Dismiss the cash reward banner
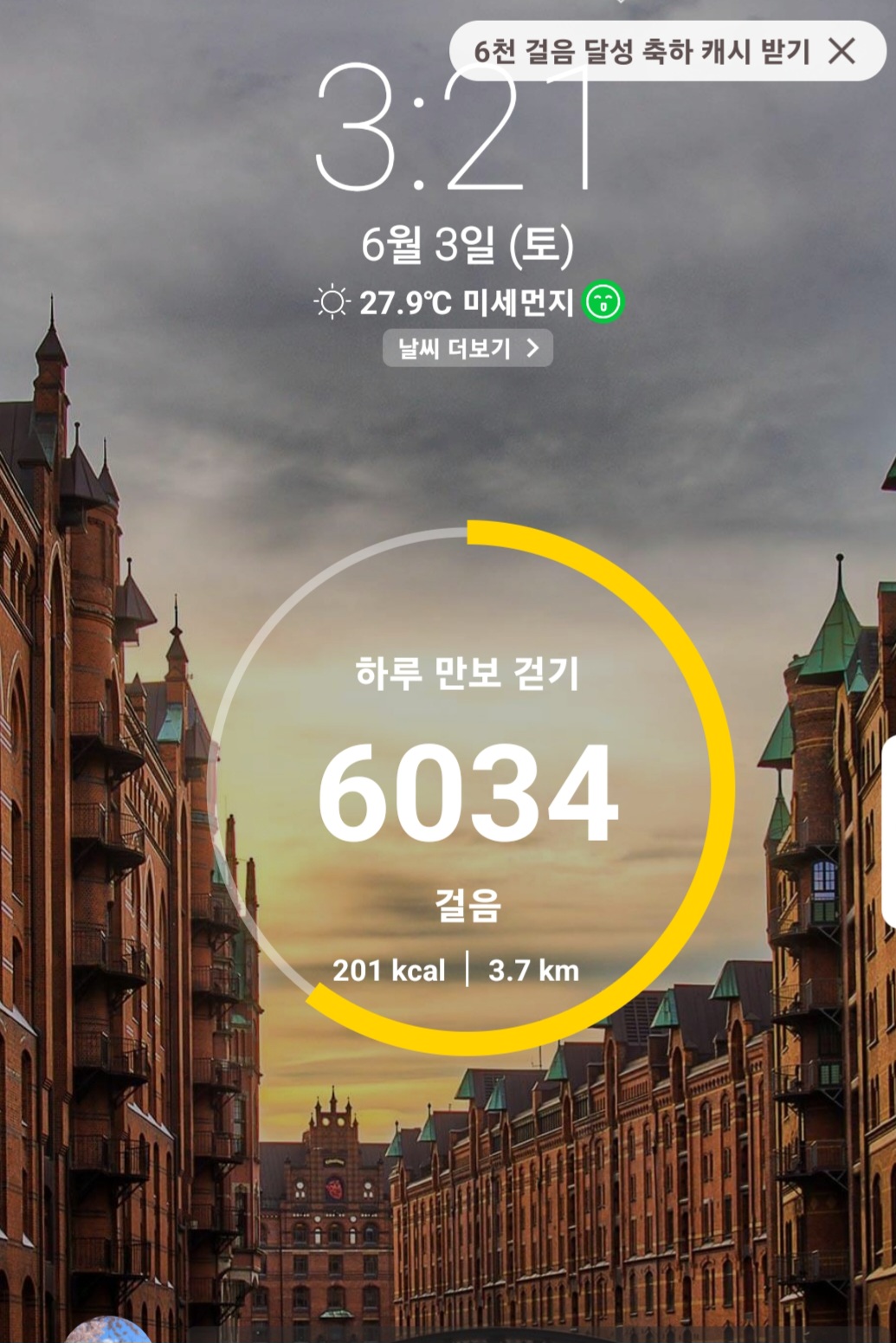 [x=841, y=52]
